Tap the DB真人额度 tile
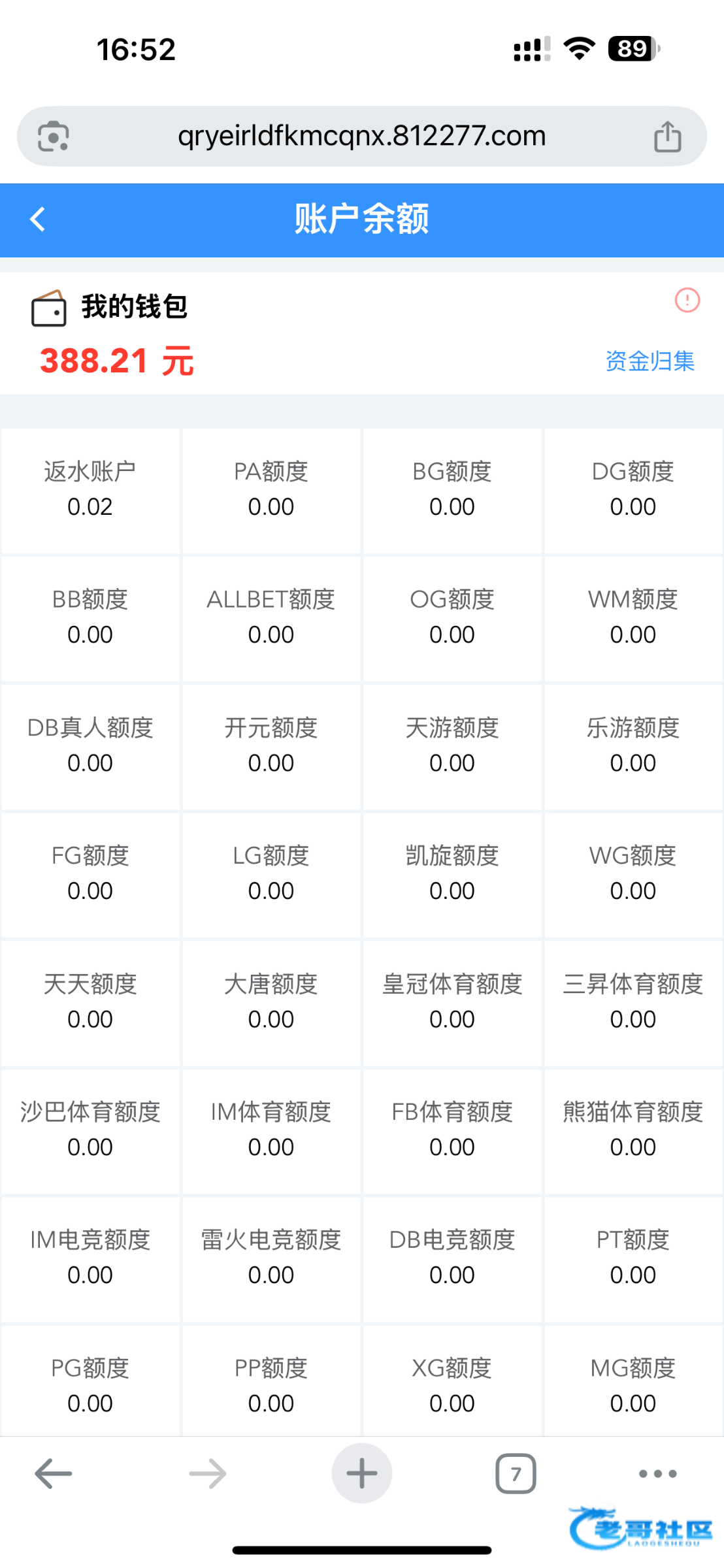The width and height of the screenshot is (724, 1568). coord(90,746)
